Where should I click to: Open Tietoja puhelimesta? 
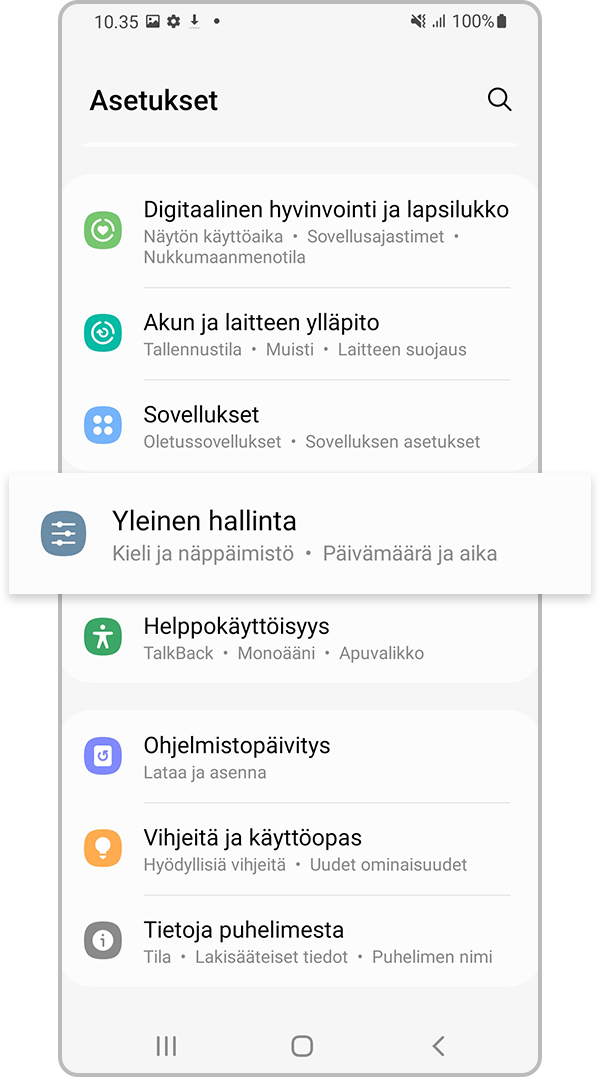(x=300, y=941)
